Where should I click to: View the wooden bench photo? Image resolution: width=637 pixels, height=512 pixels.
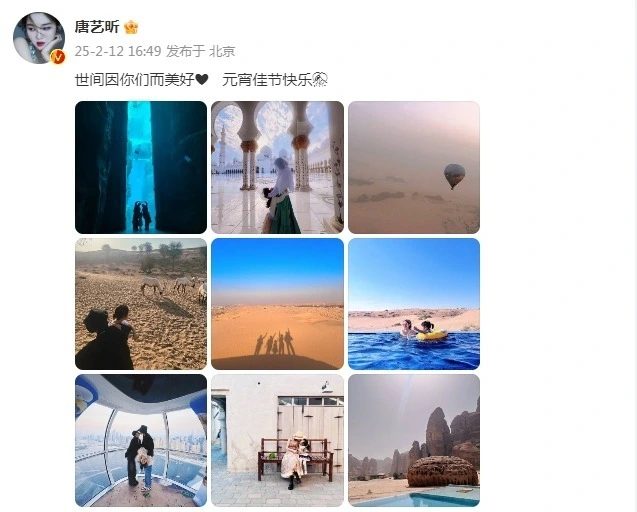point(277,440)
